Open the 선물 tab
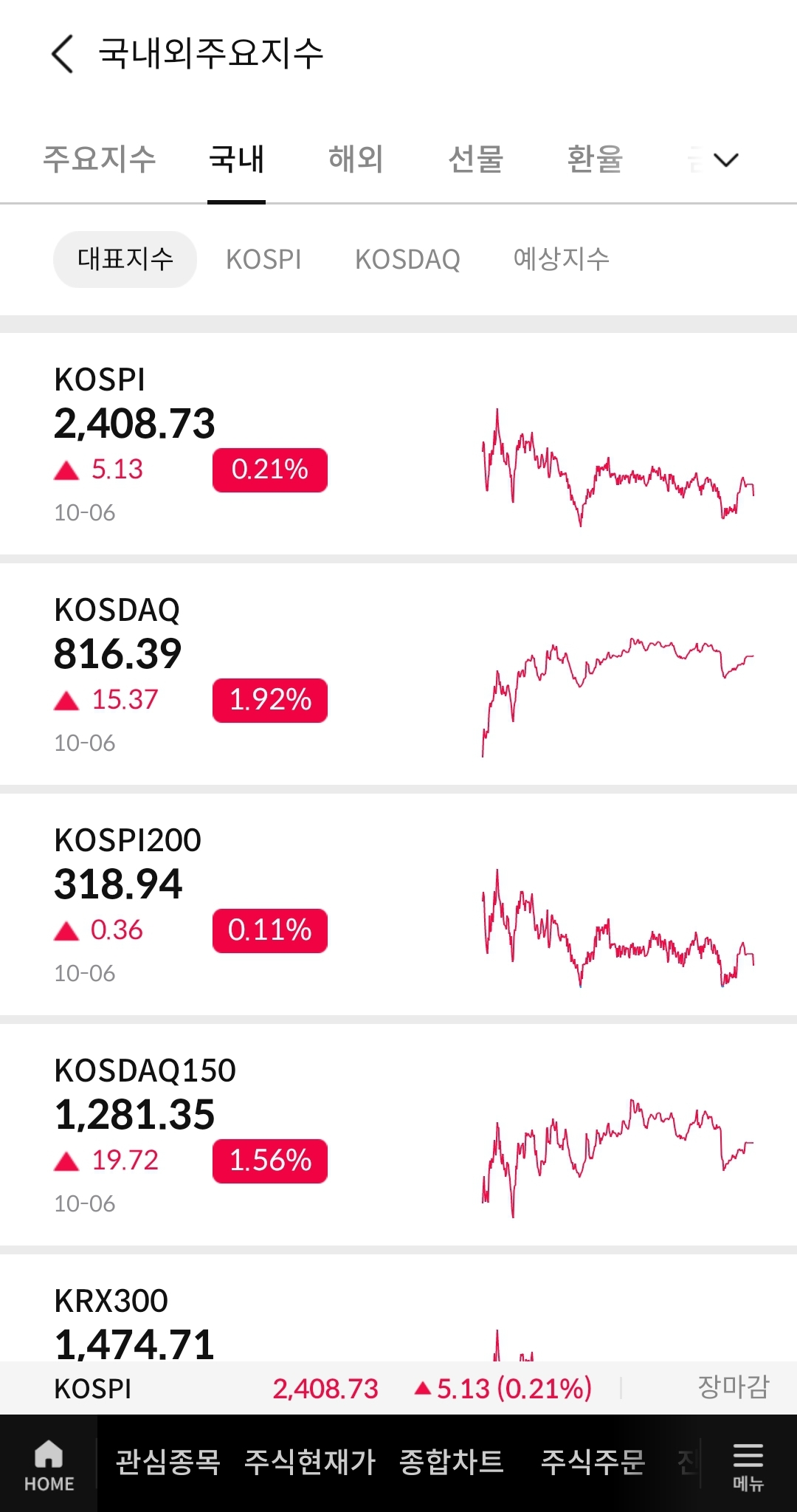This screenshot has height=1512, width=797. [x=475, y=159]
